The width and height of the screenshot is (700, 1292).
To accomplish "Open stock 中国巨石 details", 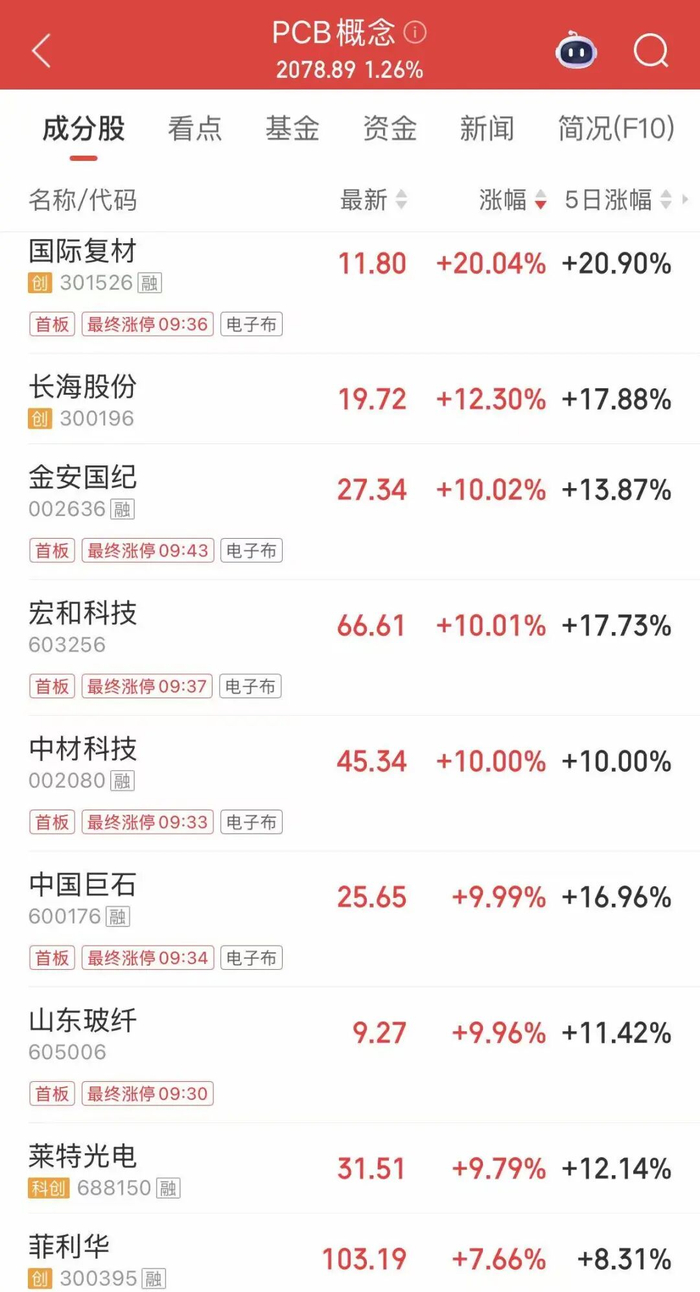I will pos(83,884).
